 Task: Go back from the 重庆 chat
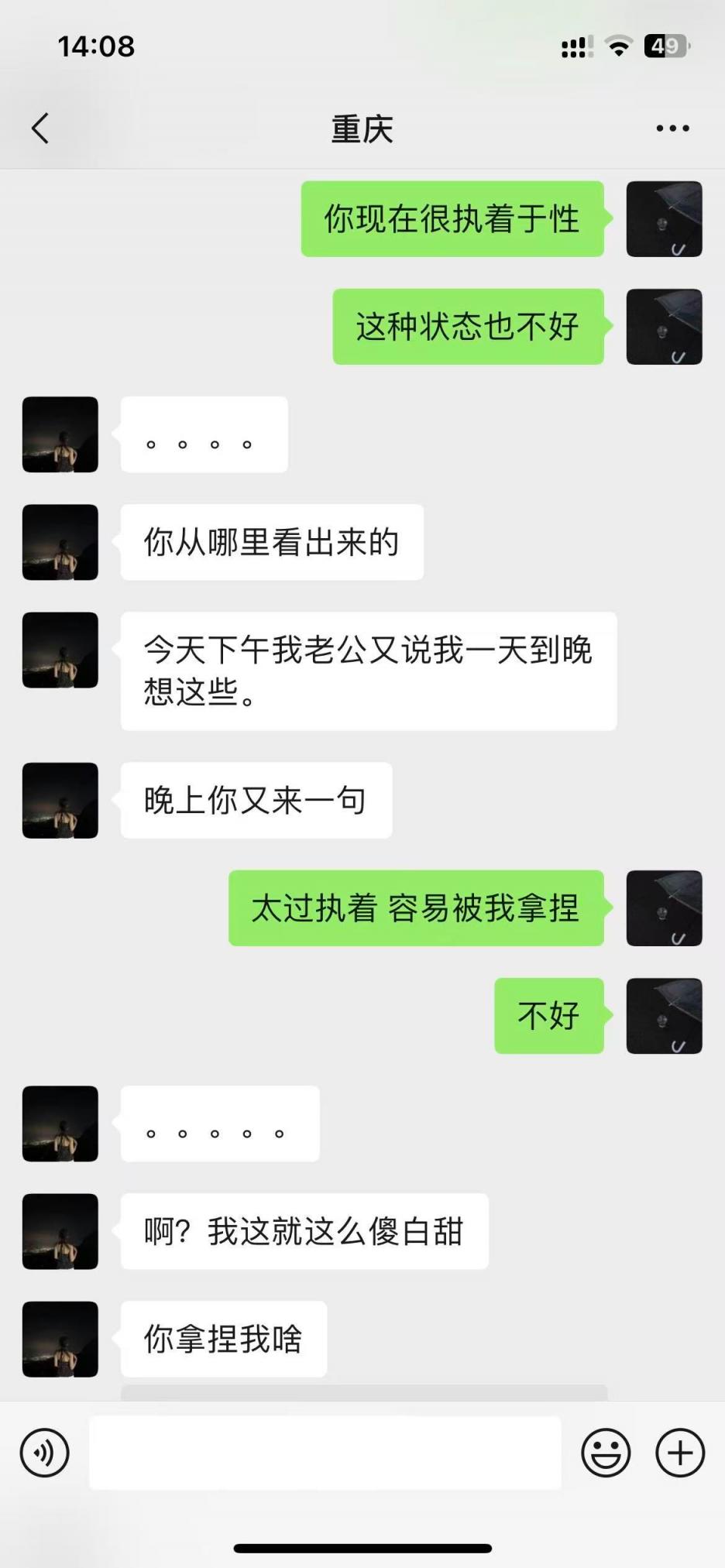coord(40,129)
